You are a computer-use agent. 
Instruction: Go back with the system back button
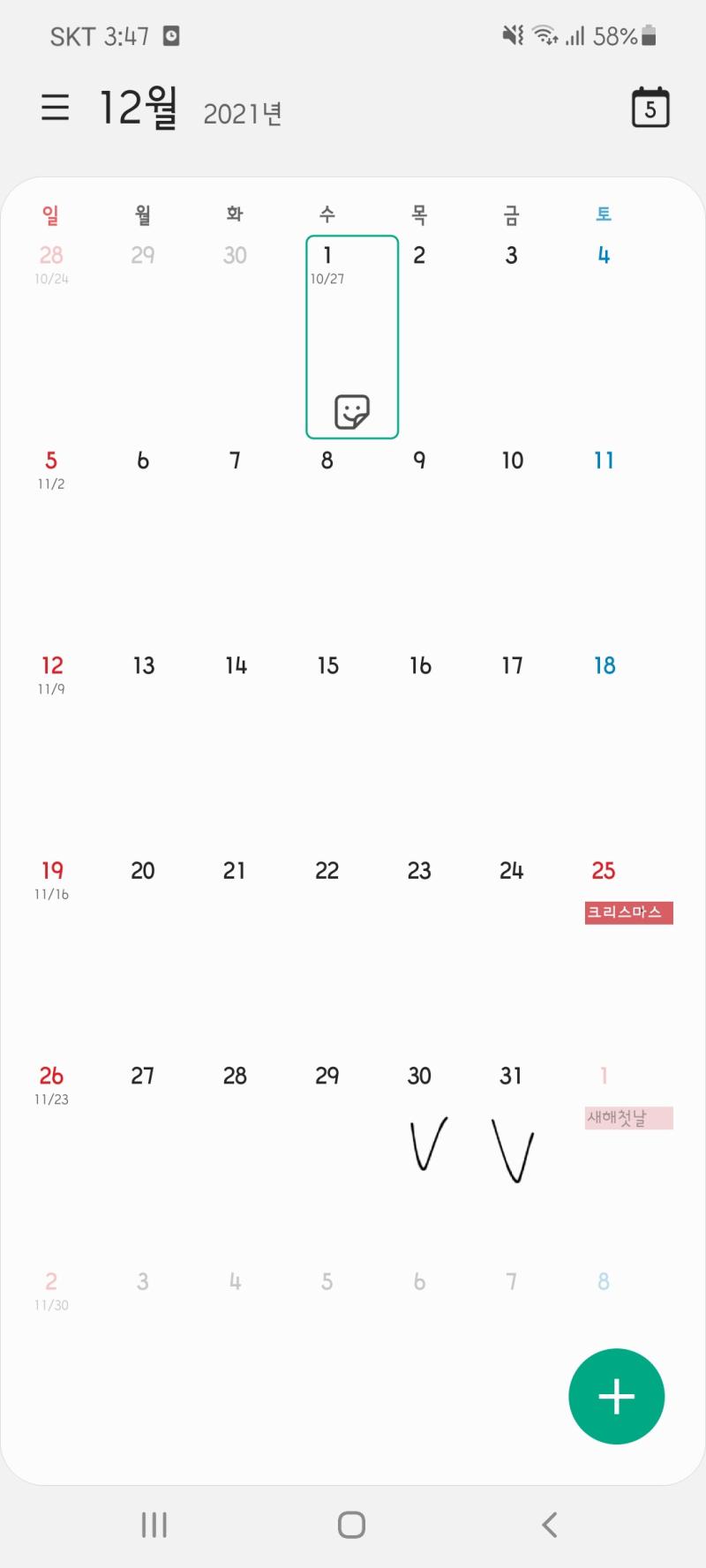[549, 1524]
